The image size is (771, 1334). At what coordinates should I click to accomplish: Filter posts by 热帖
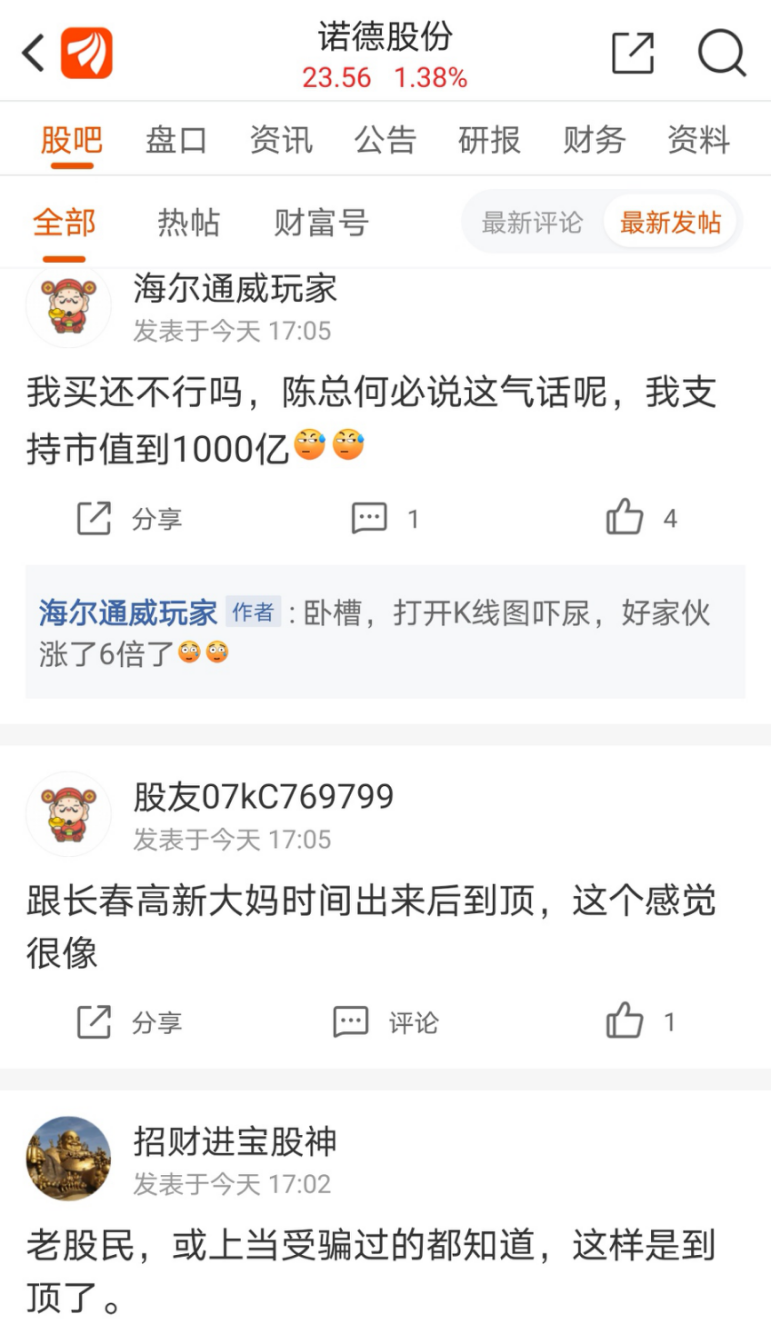[188, 222]
